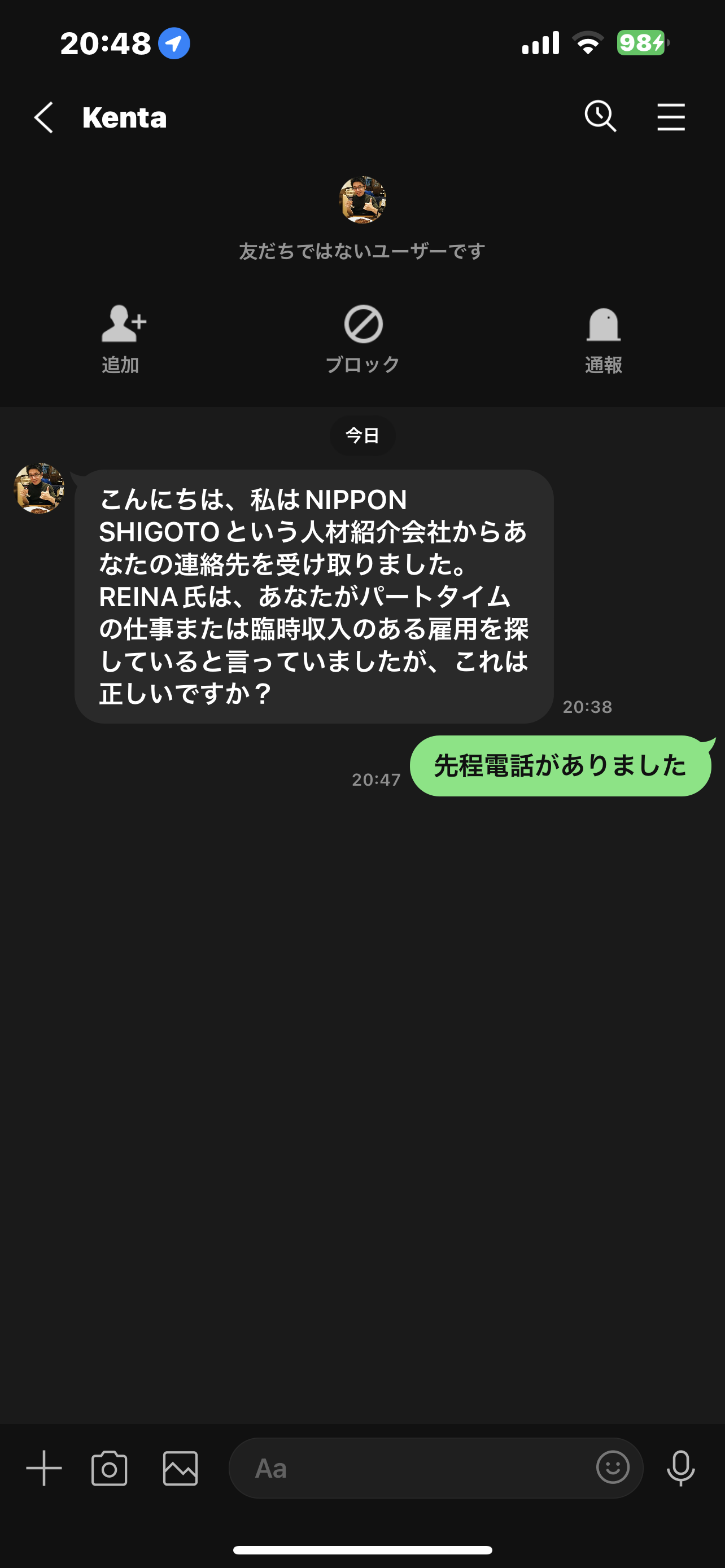
Task: Open the emoji sticker picker
Action: point(613,1467)
